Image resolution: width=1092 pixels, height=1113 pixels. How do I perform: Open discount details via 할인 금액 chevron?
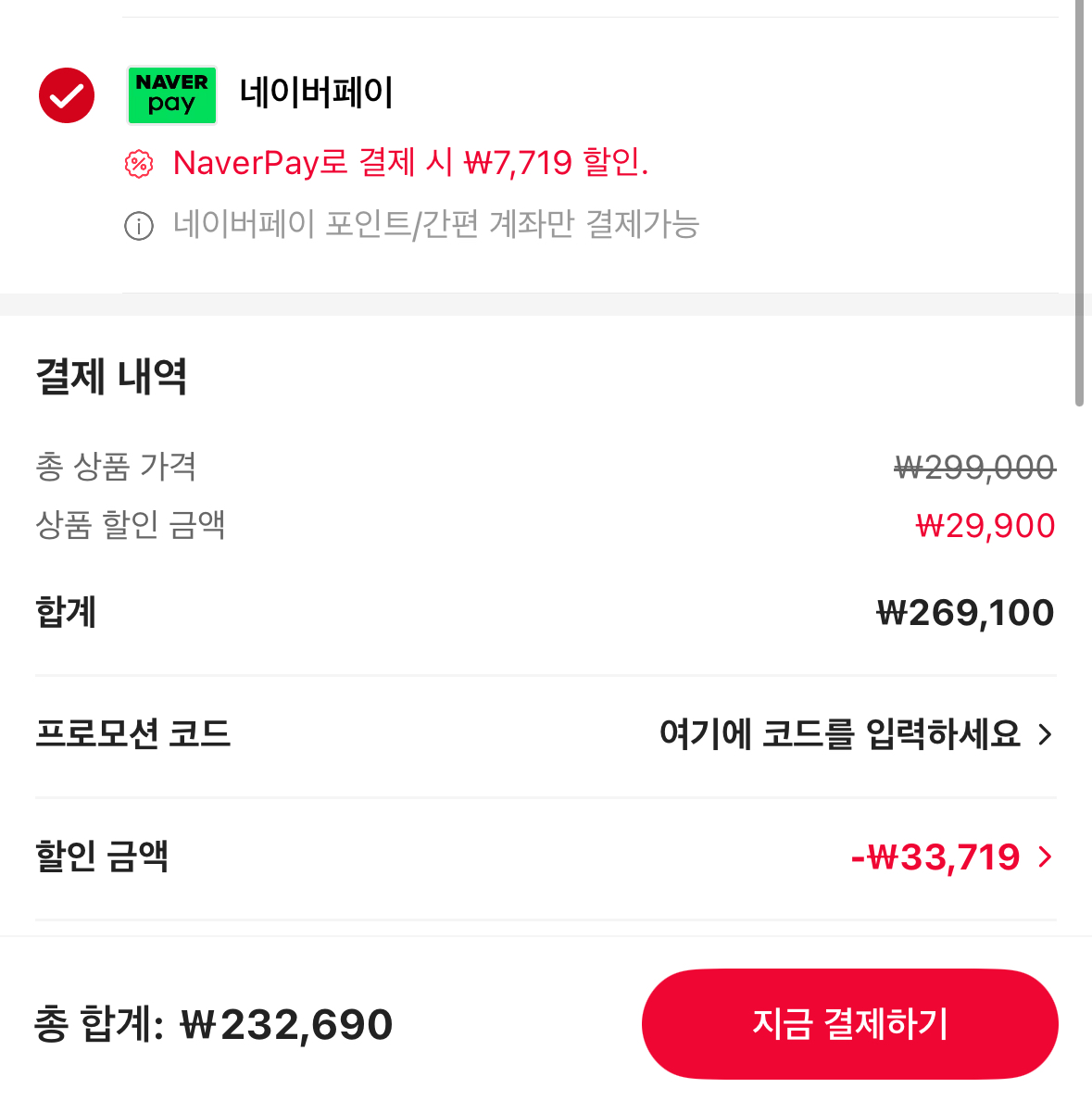click(x=1046, y=857)
